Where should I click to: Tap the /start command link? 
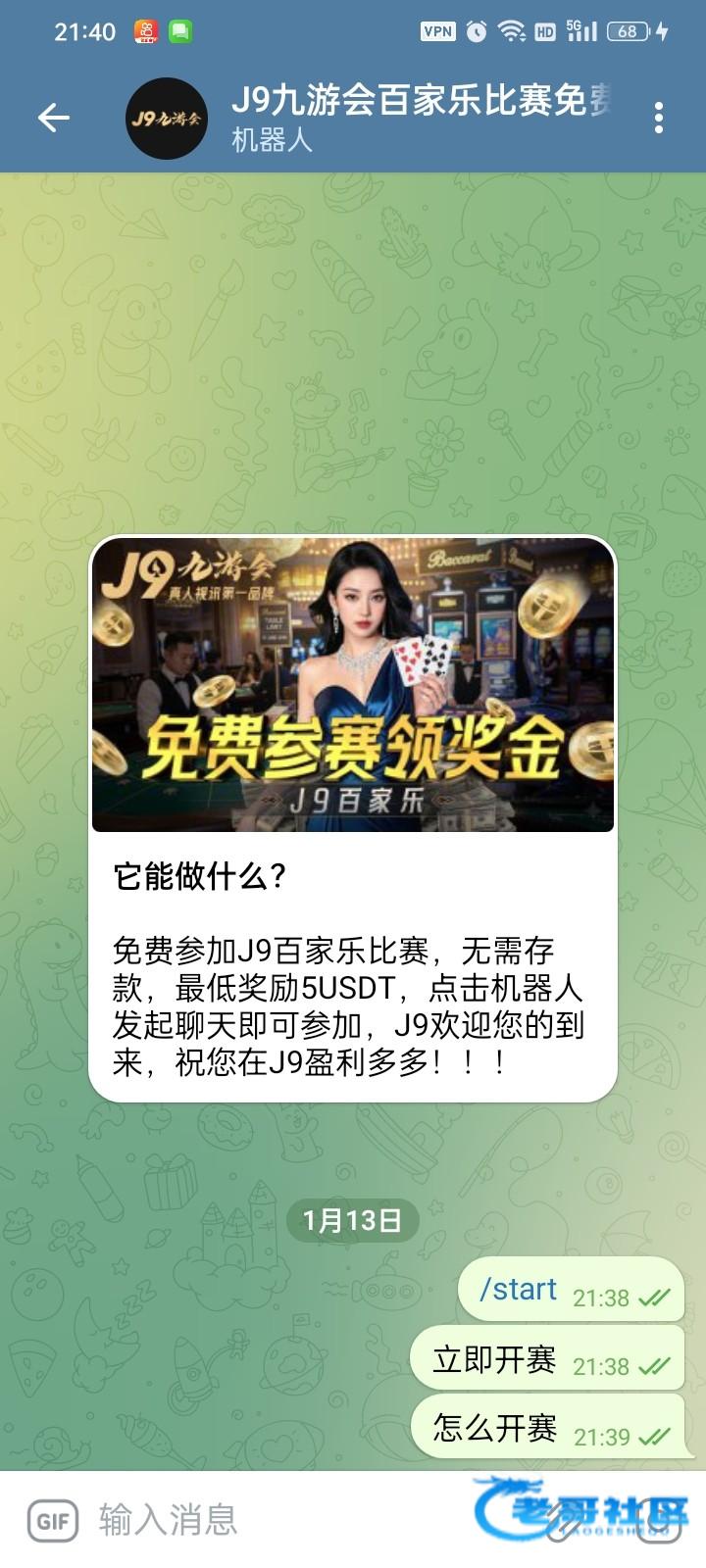click(518, 1290)
